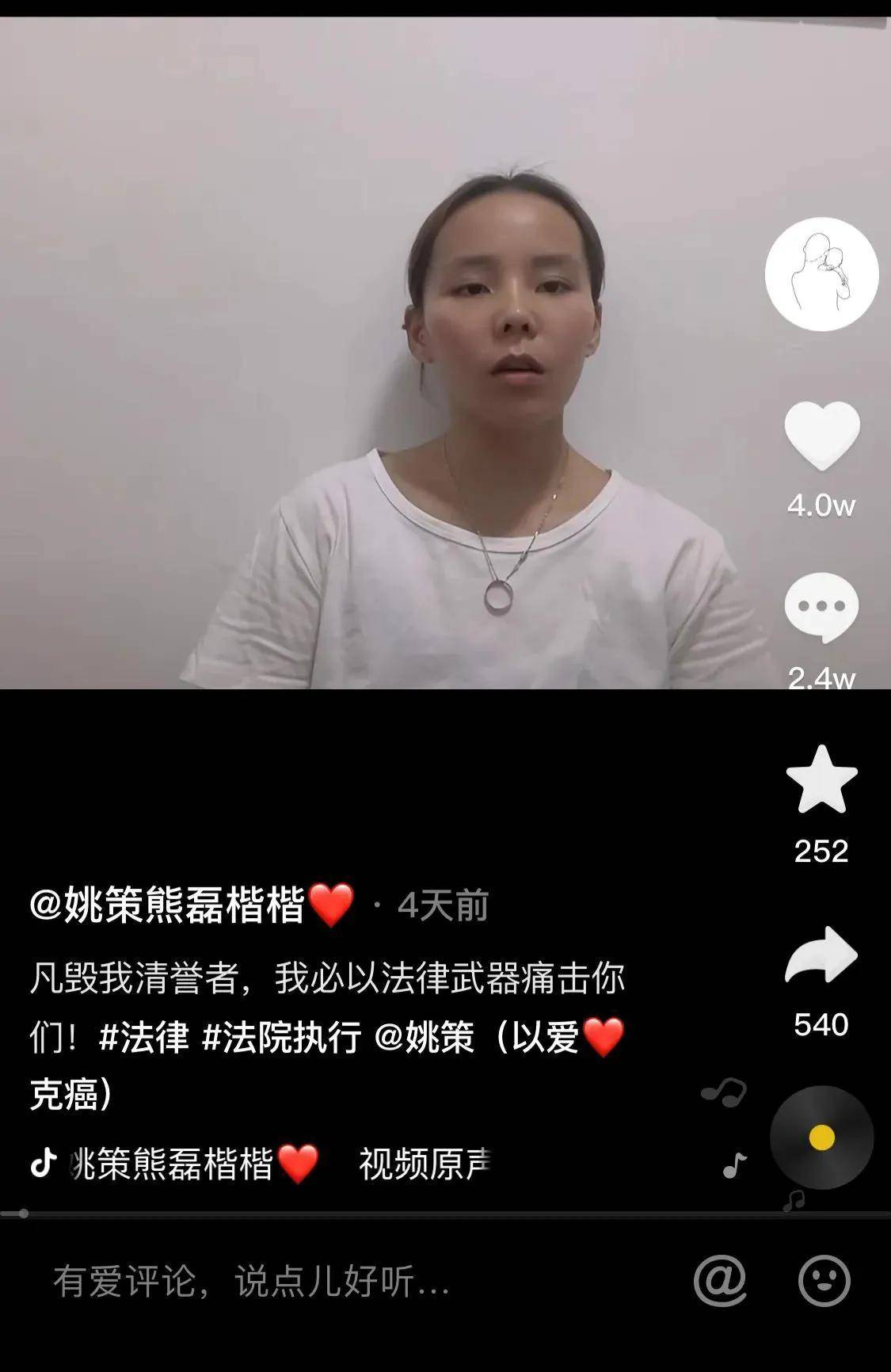Share this video
This screenshot has height=1372, width=891.
click(x=821, y=955)
